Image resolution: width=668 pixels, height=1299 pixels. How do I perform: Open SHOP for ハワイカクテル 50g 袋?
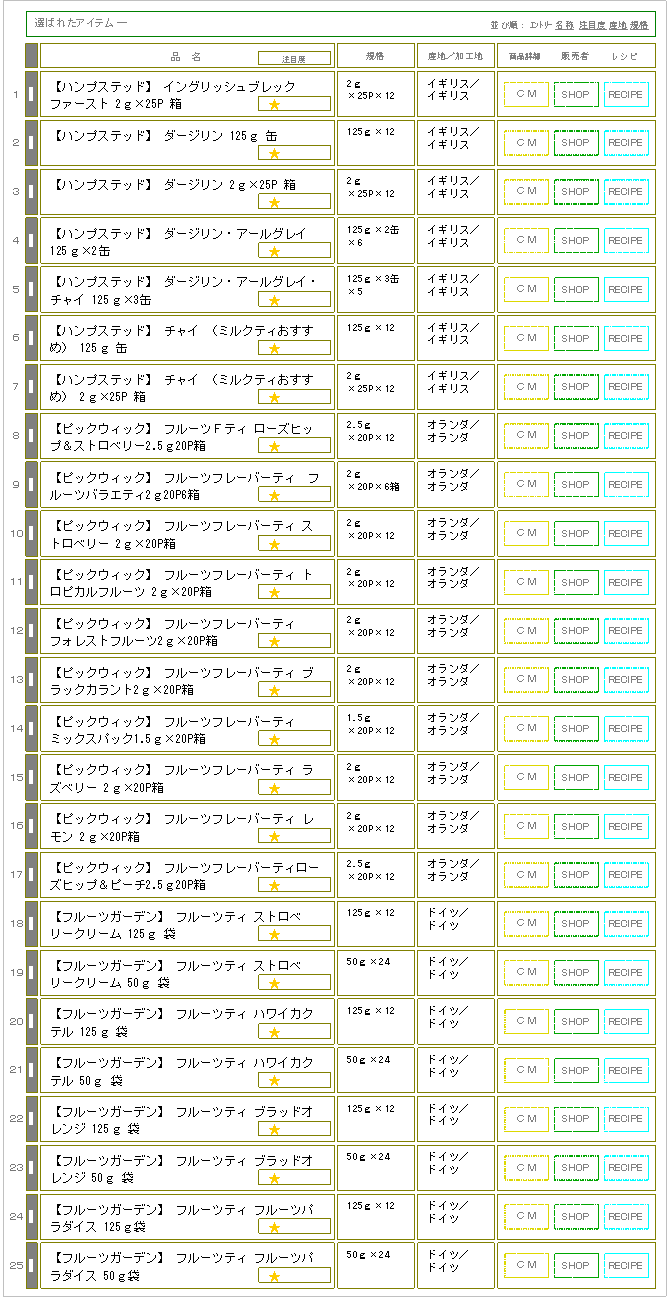576,1071
